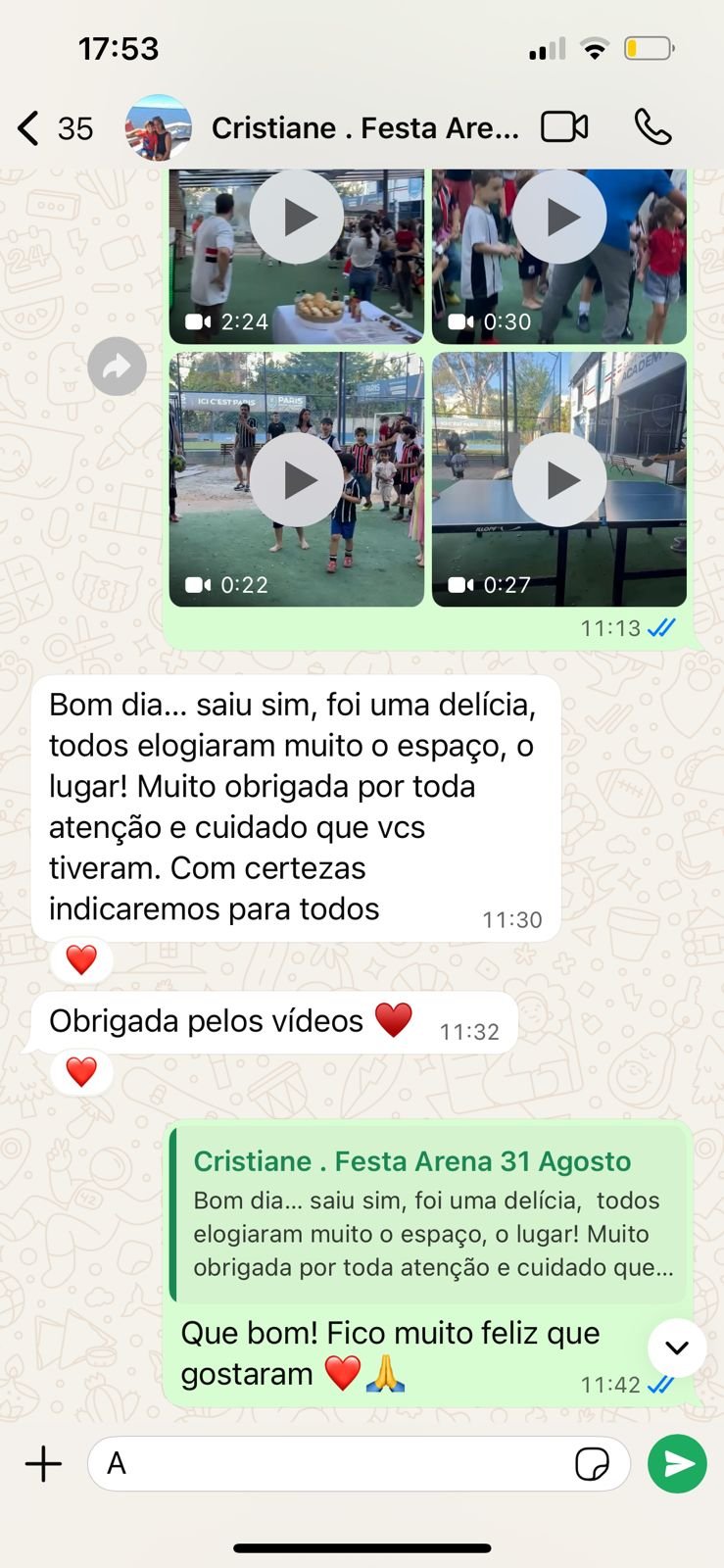This screenshot has height=1568, width=724.
Task: Open the attachment plus menu
Action: click(x=43, y=1464)
